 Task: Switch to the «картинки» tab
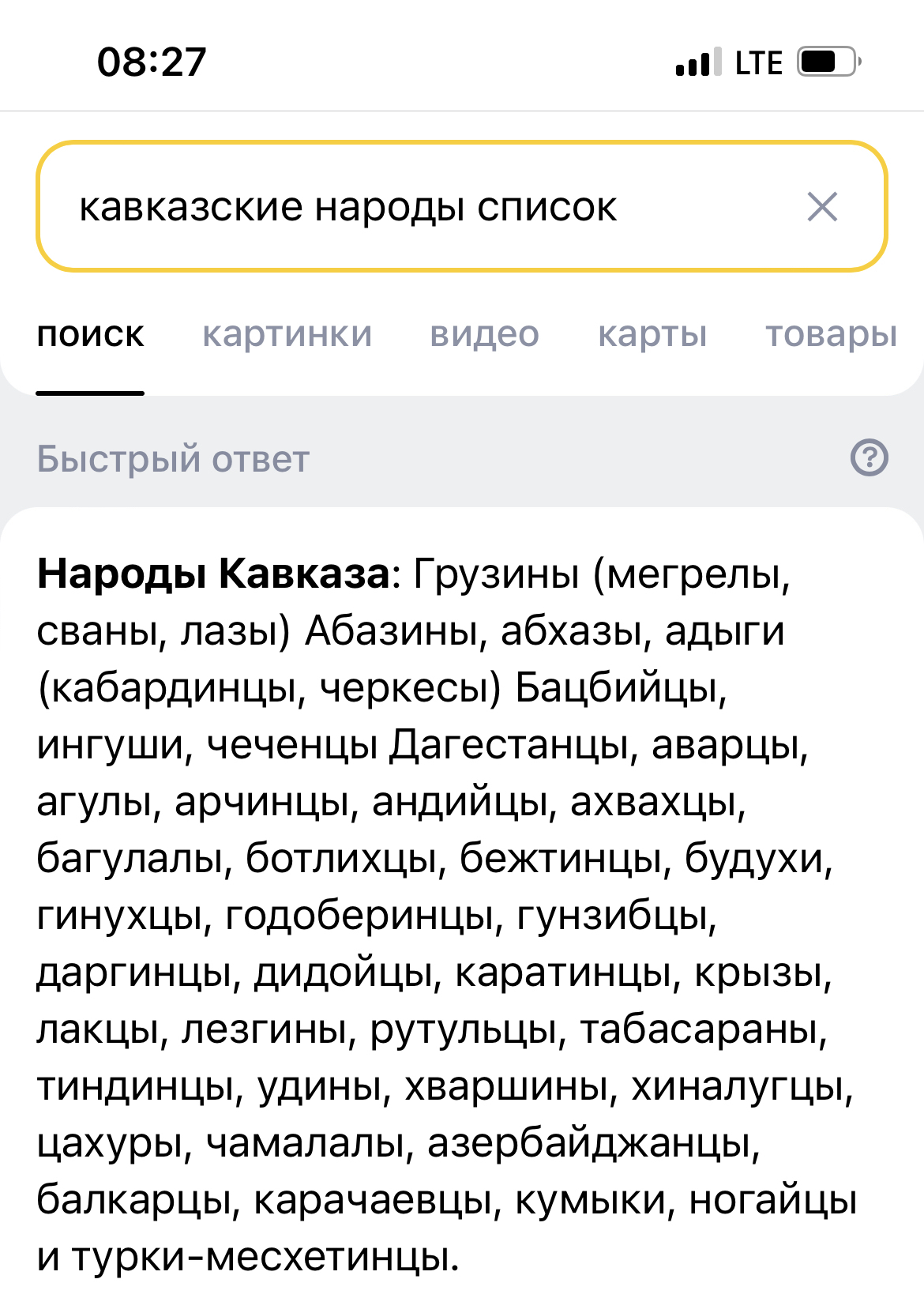(x=287, y=334)
